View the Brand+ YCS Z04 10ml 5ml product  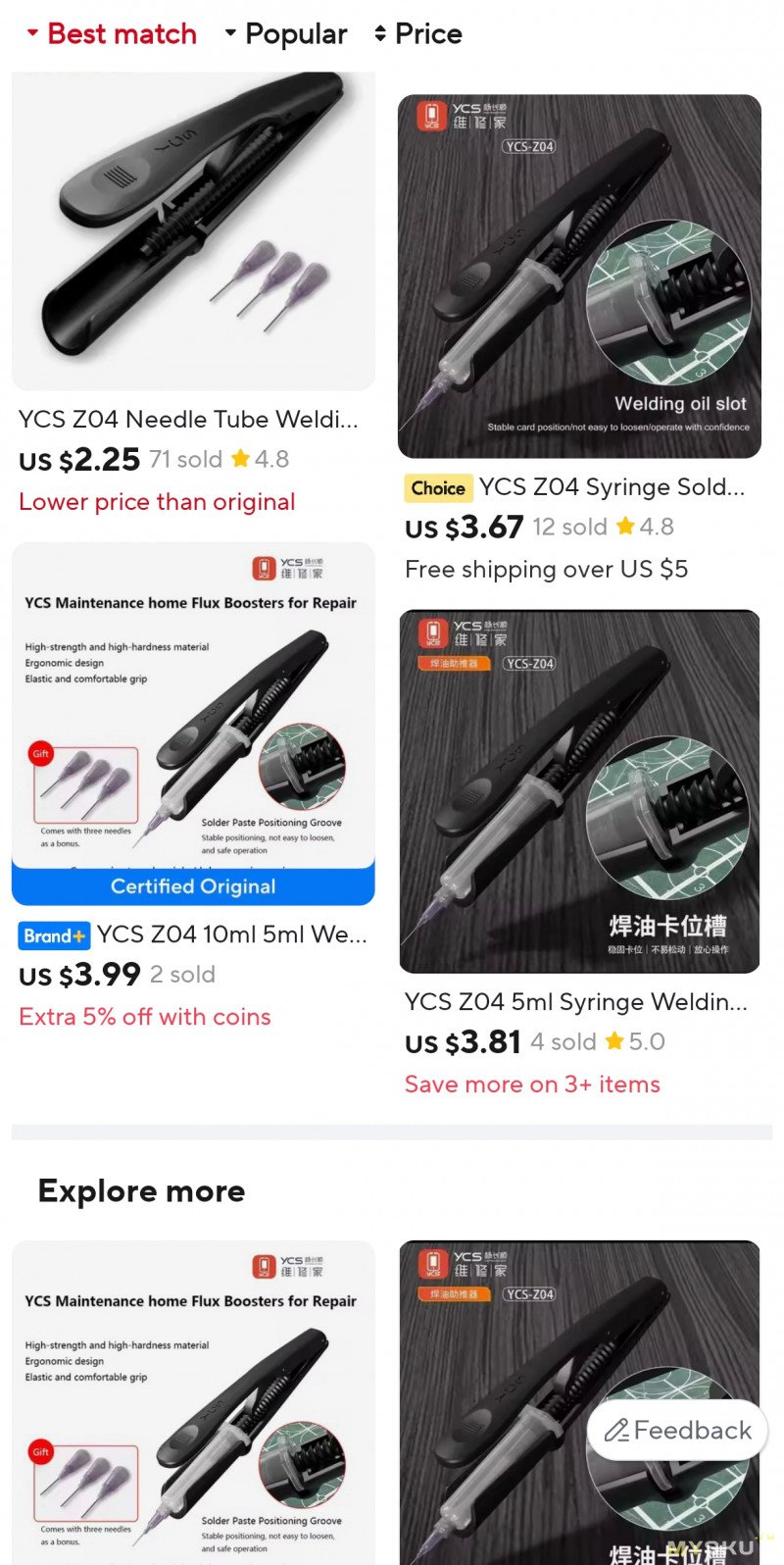click(x=193, y=724)
